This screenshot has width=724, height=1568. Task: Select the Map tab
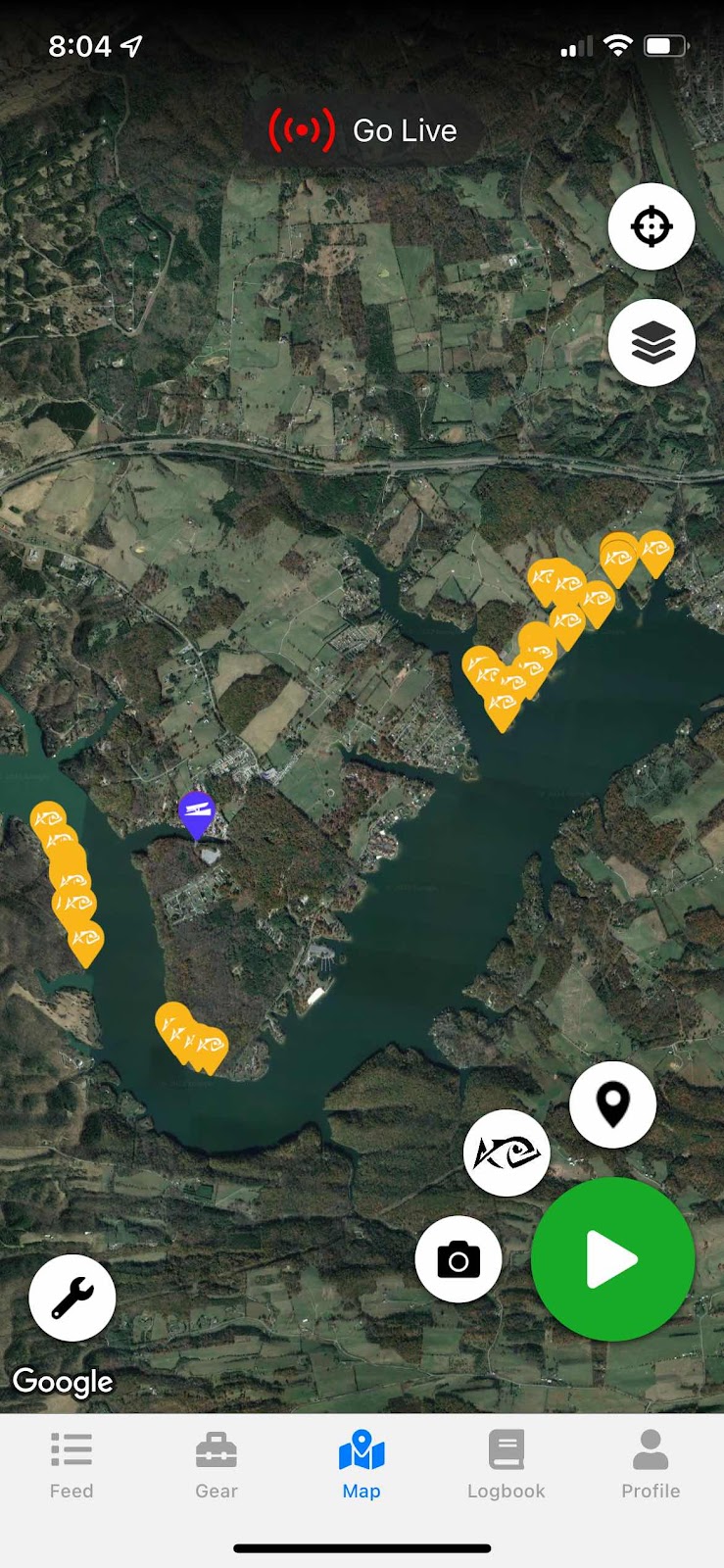point(362,1465)
